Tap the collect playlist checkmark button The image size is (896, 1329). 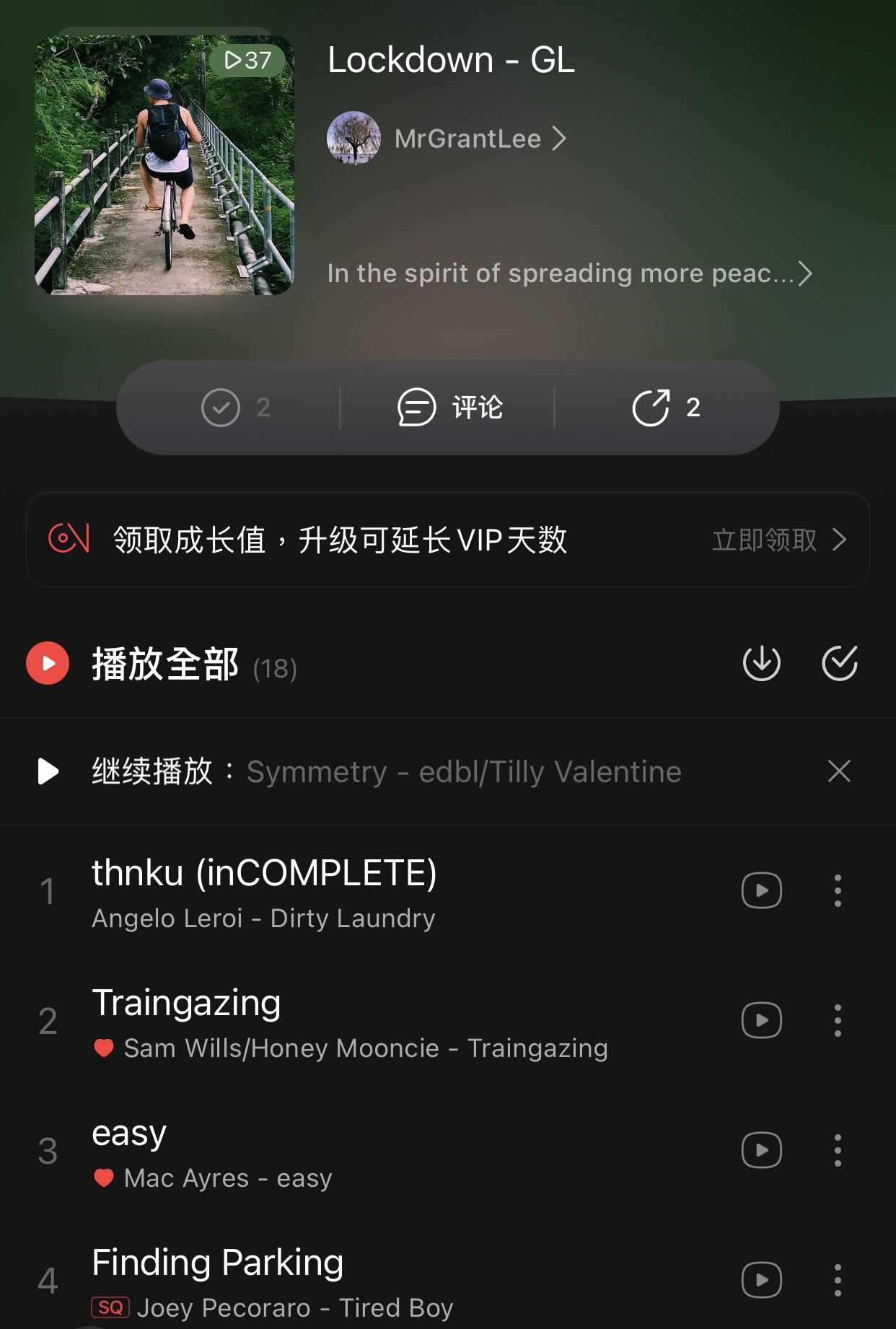click(x=235, y=408)
